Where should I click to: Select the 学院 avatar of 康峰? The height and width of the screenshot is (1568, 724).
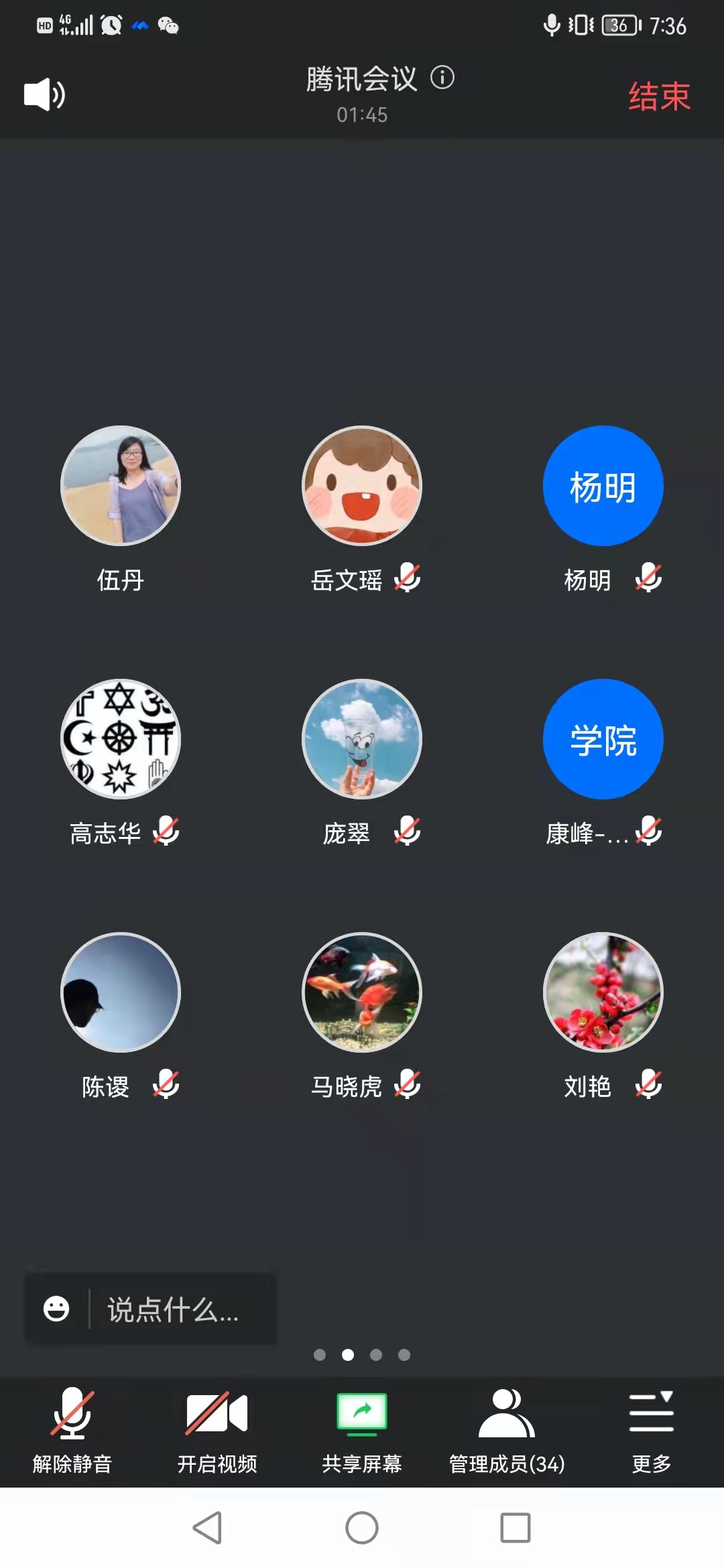coord(603,739)
